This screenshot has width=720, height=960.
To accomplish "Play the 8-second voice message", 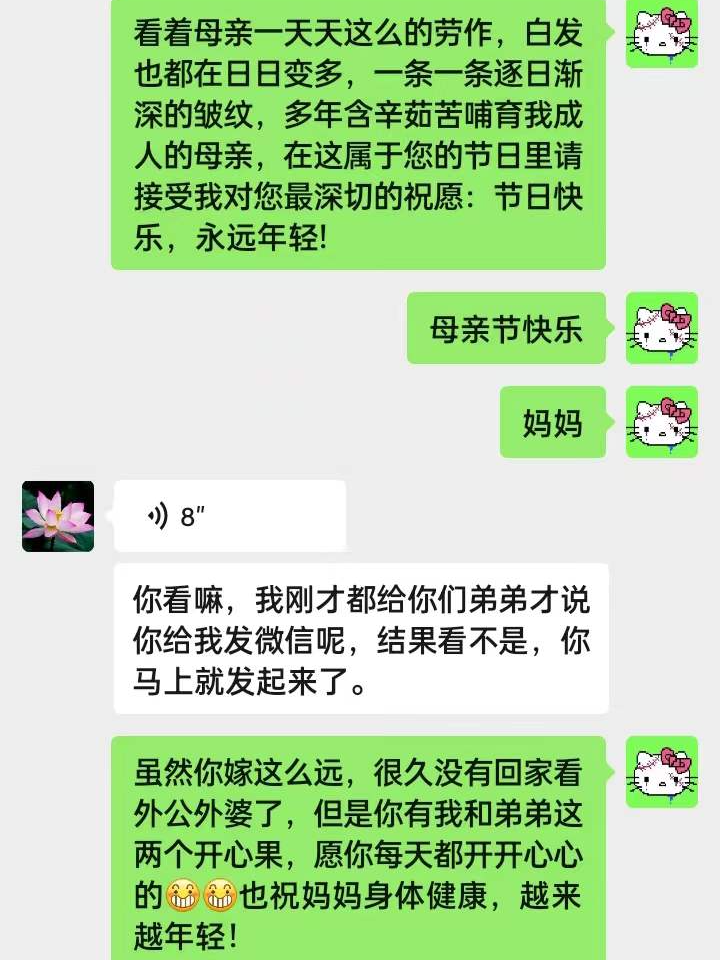I will [x=229, y=516].
